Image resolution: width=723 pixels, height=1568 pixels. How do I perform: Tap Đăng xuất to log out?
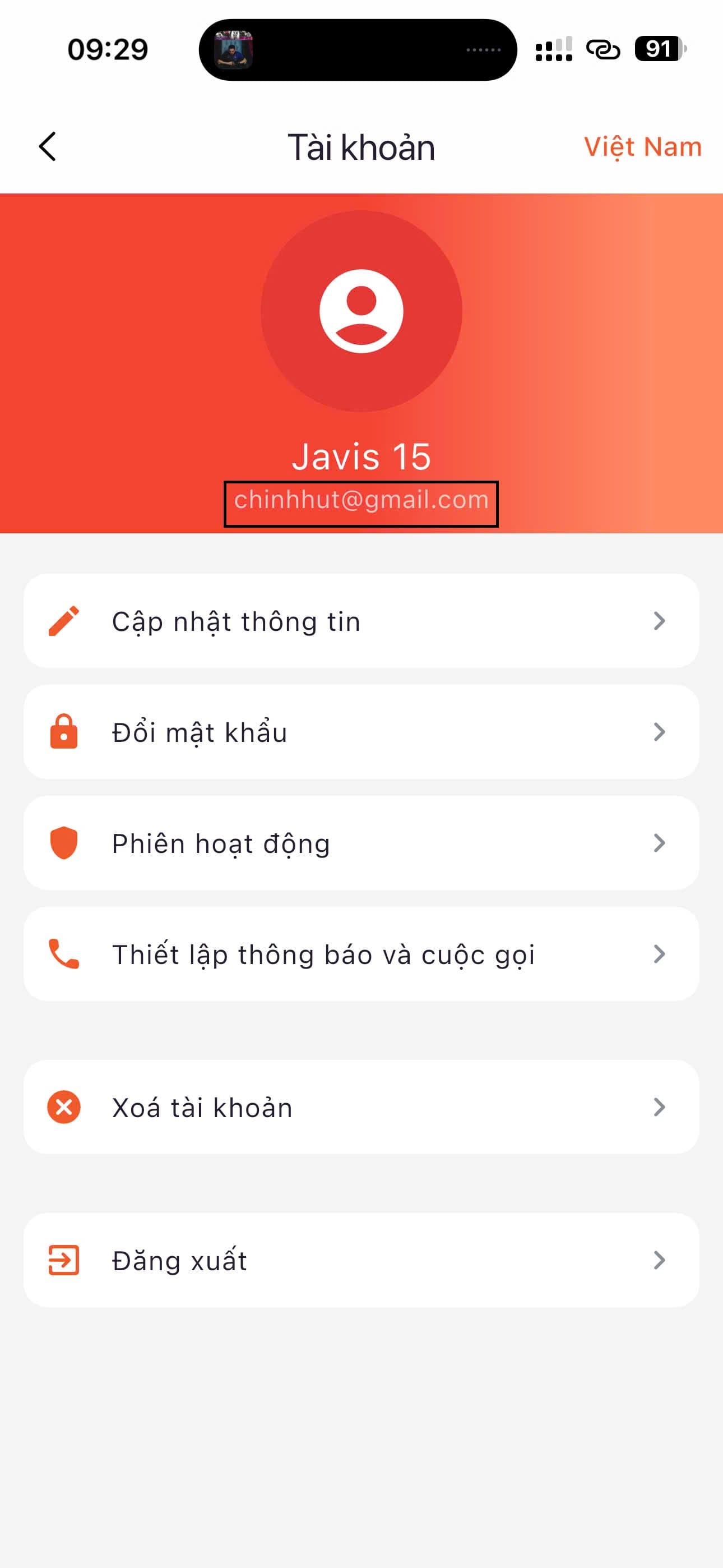pos(361,1260)
